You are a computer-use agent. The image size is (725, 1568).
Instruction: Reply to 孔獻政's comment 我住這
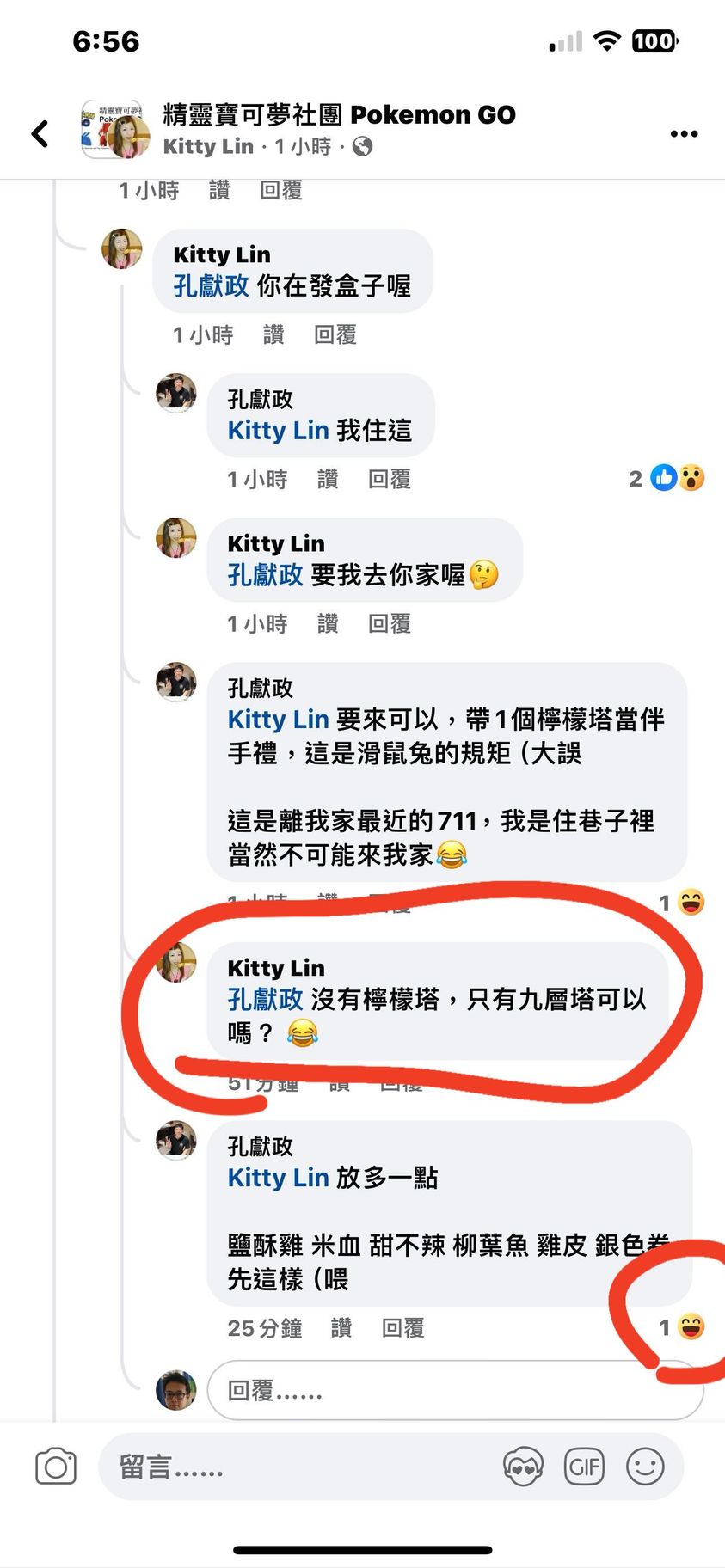click(x=389, y=480)
